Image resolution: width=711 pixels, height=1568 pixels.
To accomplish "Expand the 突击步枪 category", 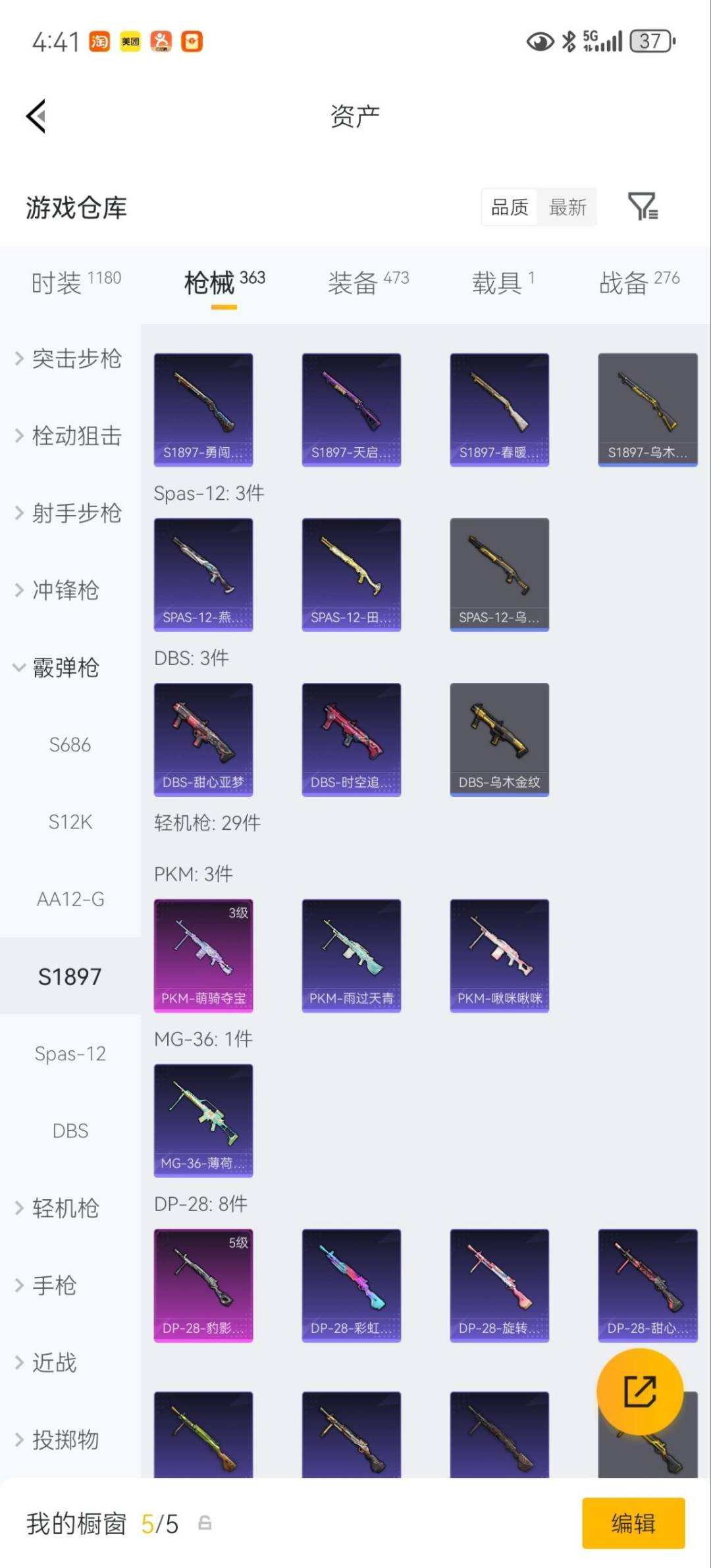I will [x=76, y=359].
